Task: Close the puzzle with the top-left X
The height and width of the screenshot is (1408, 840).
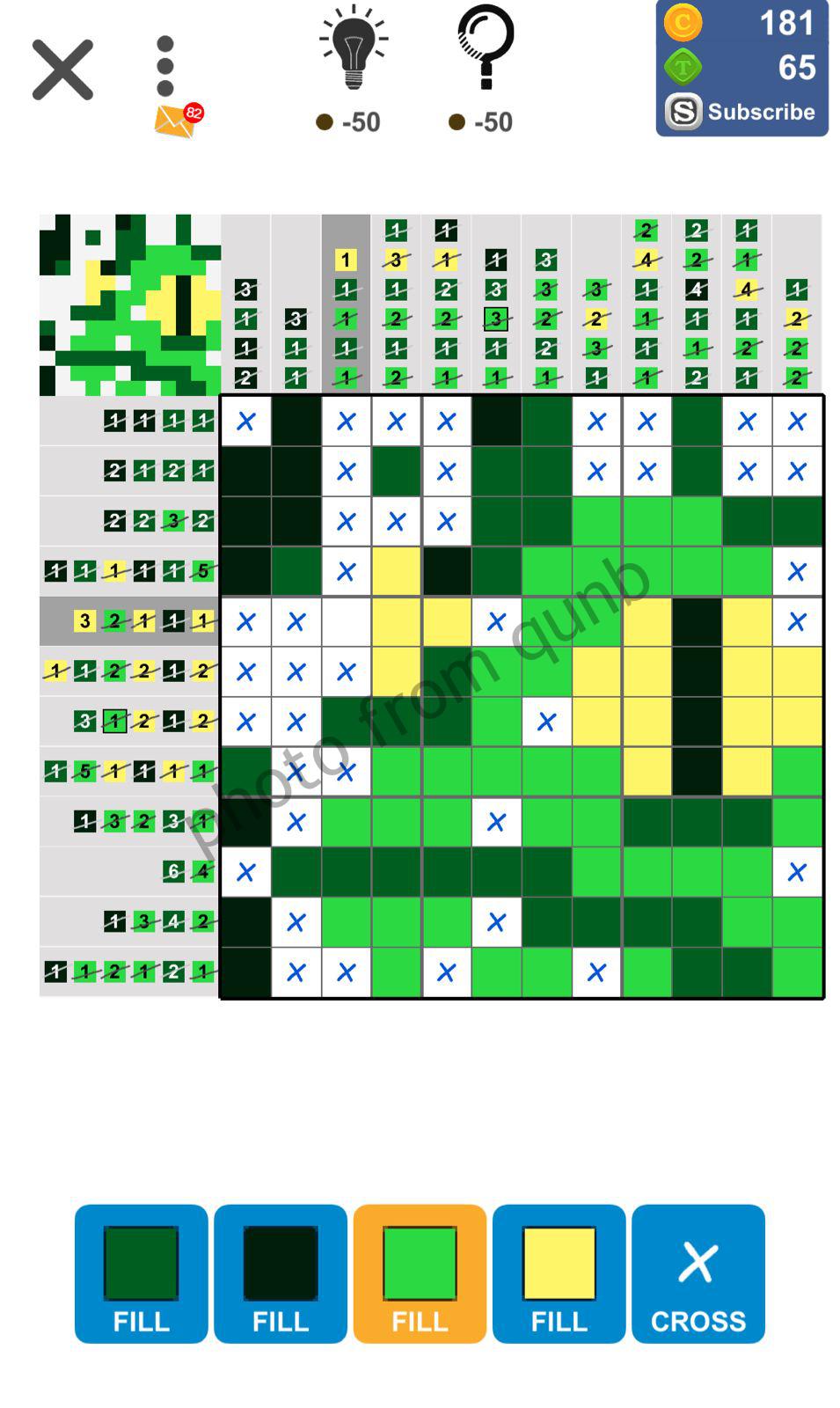Action: [x=62, y=69]
